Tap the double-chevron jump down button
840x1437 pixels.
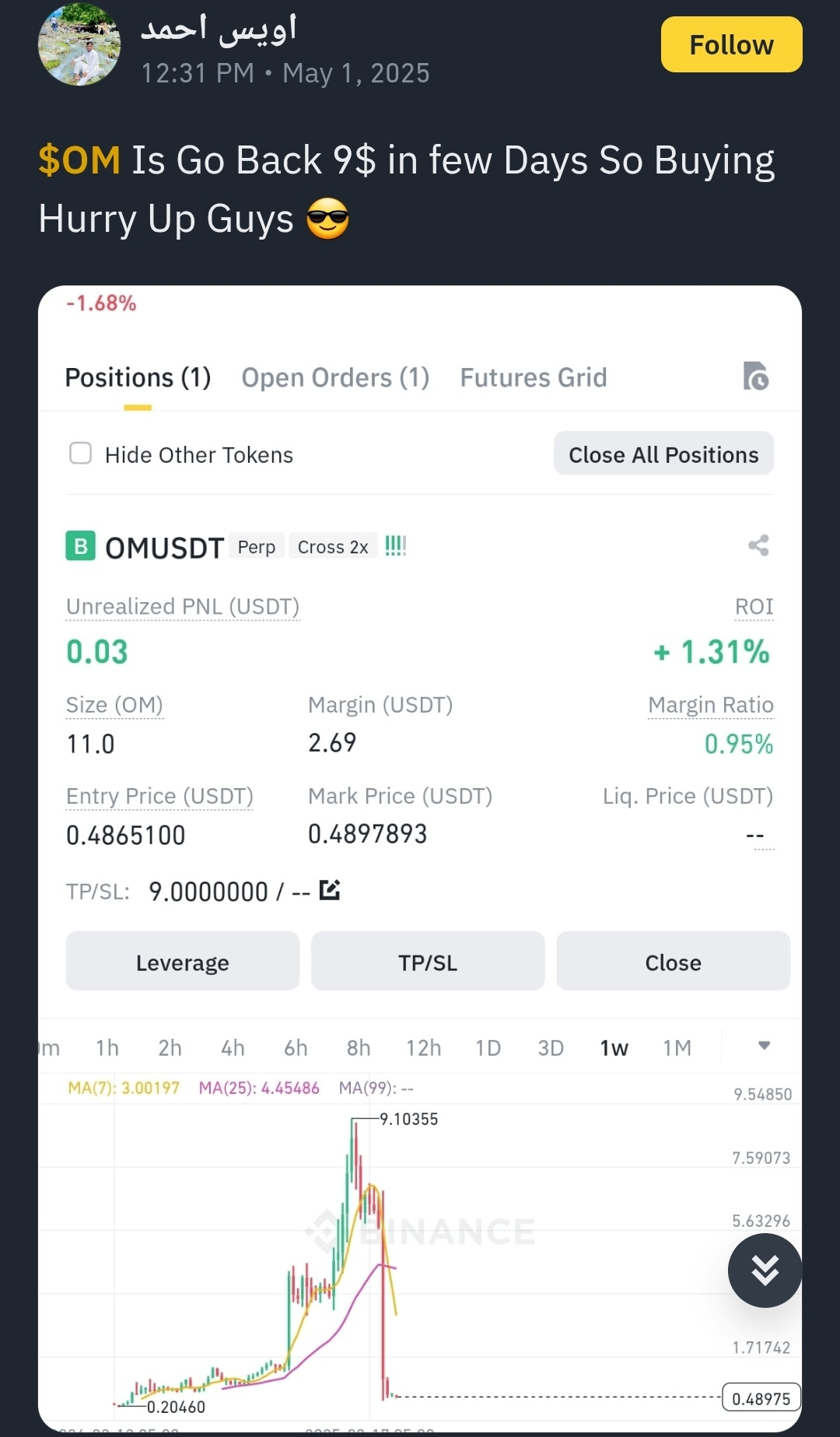click(765, 1271)
